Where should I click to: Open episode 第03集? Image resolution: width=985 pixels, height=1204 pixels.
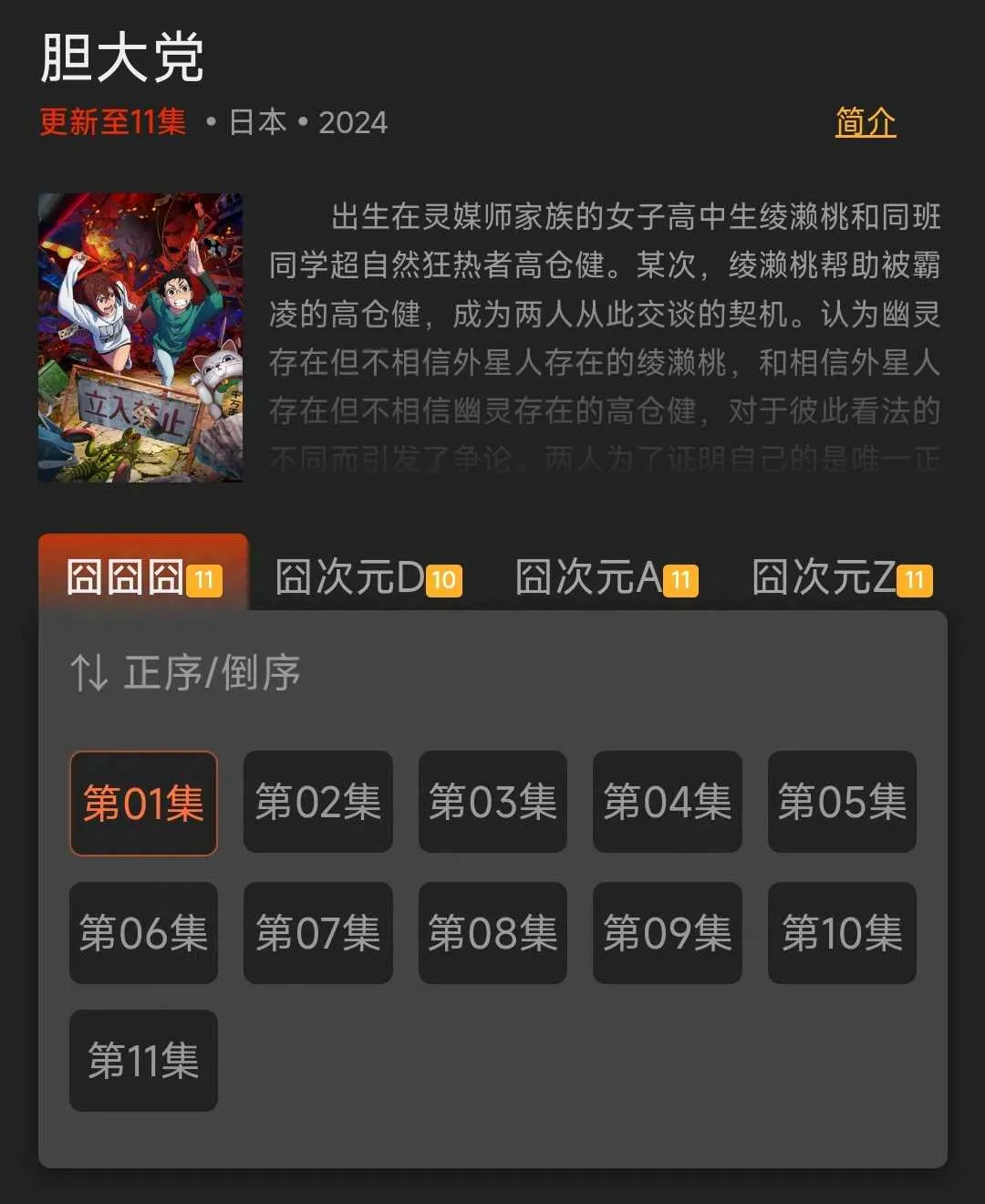(493, 802)
